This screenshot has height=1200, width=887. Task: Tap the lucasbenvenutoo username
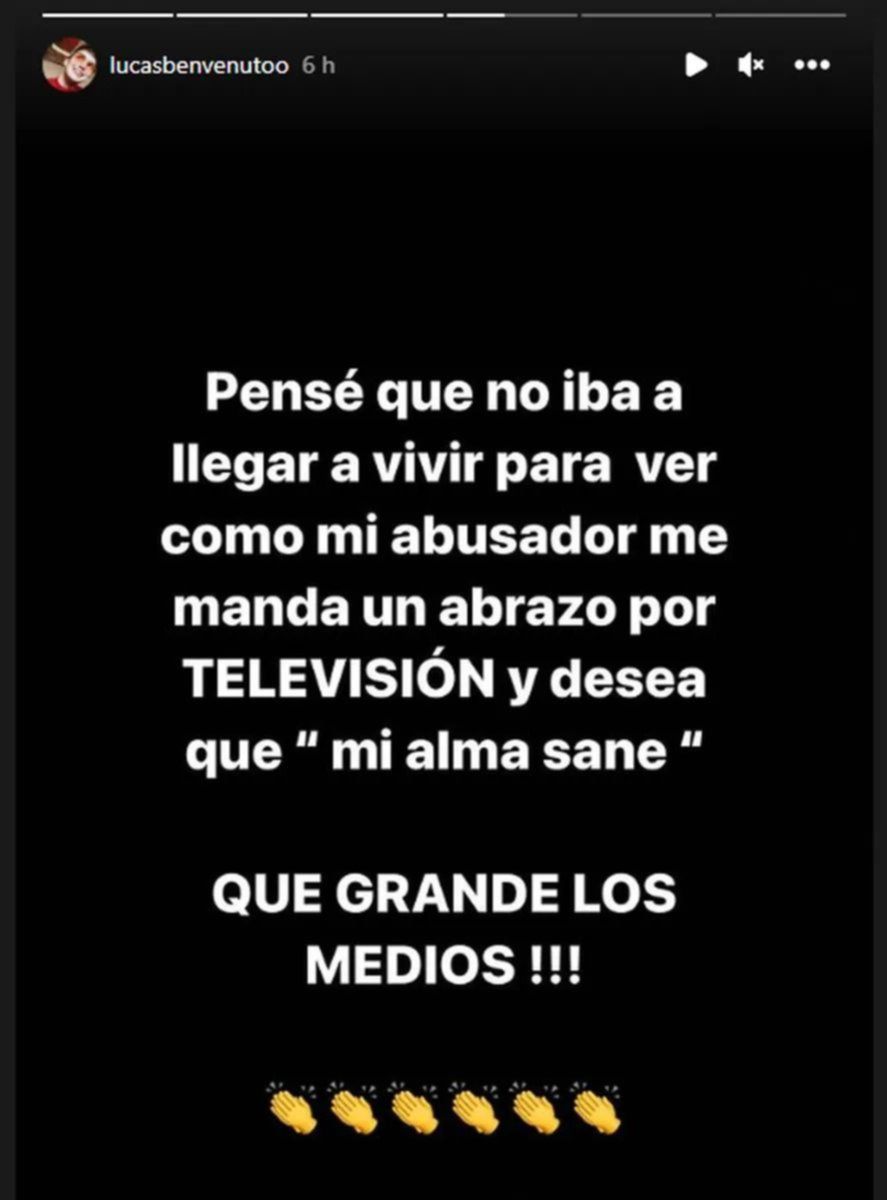[199, 65]
